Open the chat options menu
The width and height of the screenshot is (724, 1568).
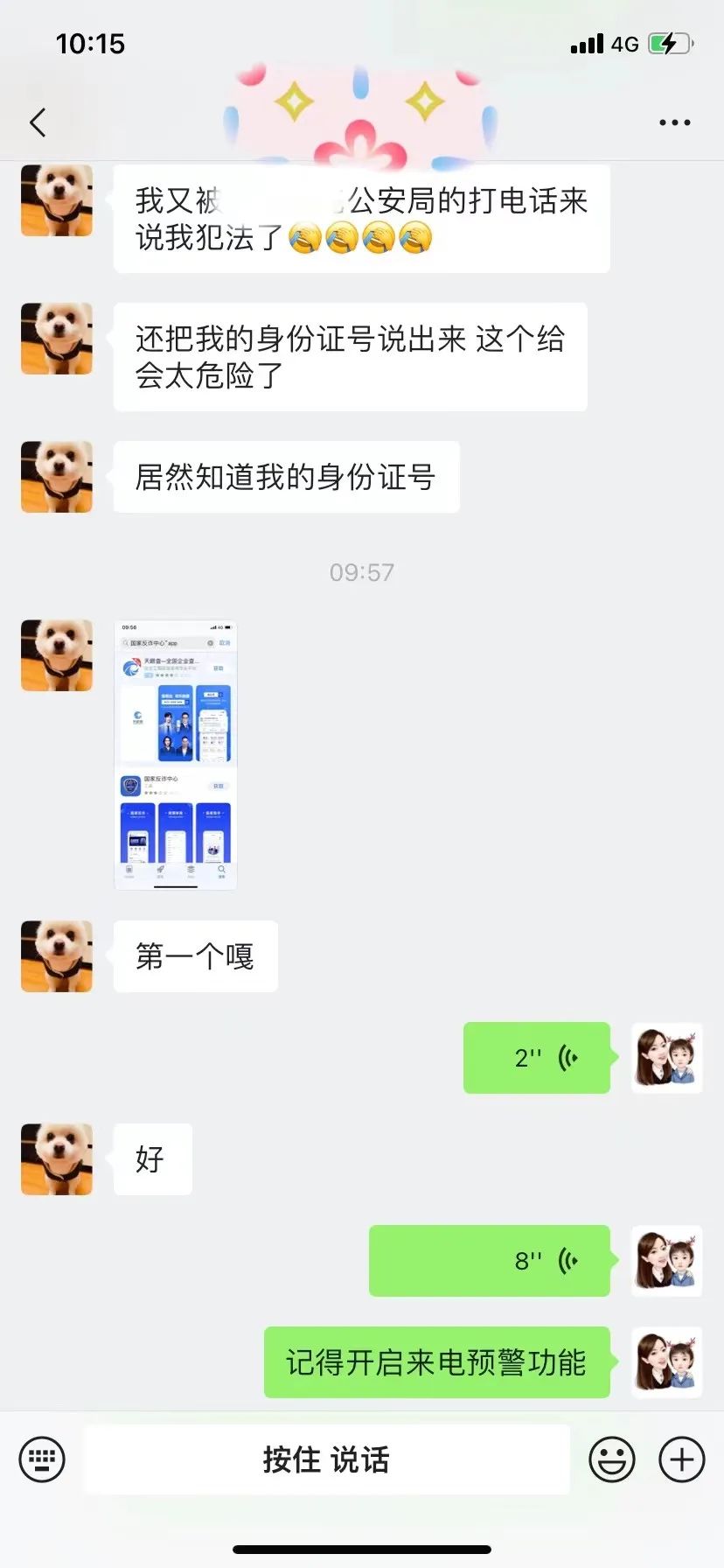(674, 122)
